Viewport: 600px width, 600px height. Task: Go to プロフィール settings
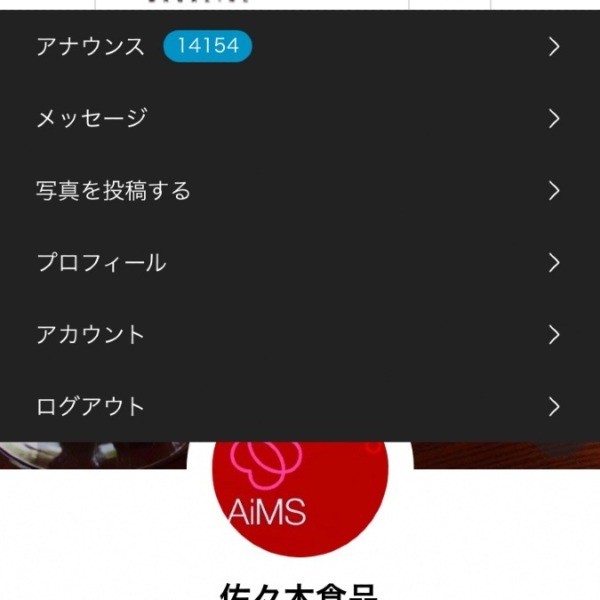pyautogui.click(x=300, y=263)
